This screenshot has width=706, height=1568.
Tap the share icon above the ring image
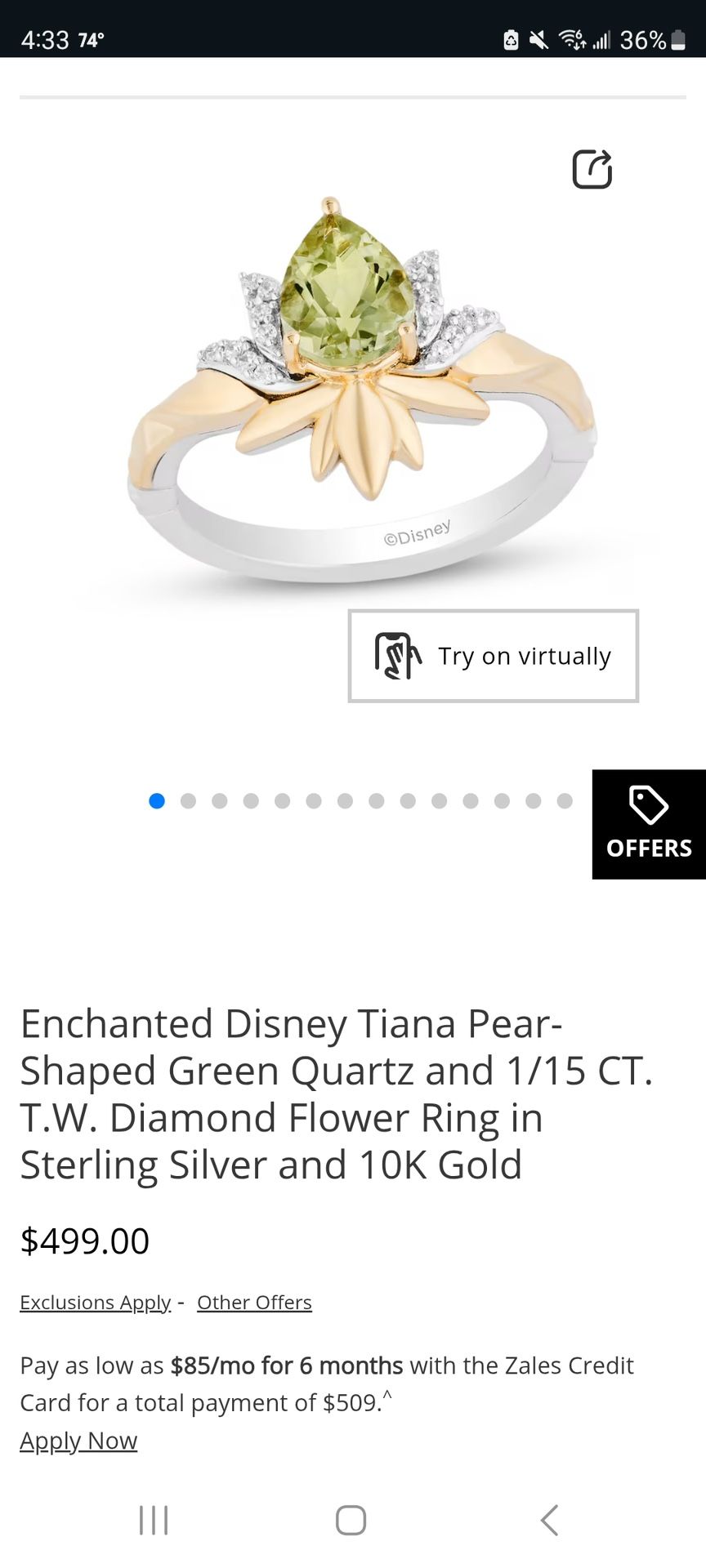pos(592,170)
